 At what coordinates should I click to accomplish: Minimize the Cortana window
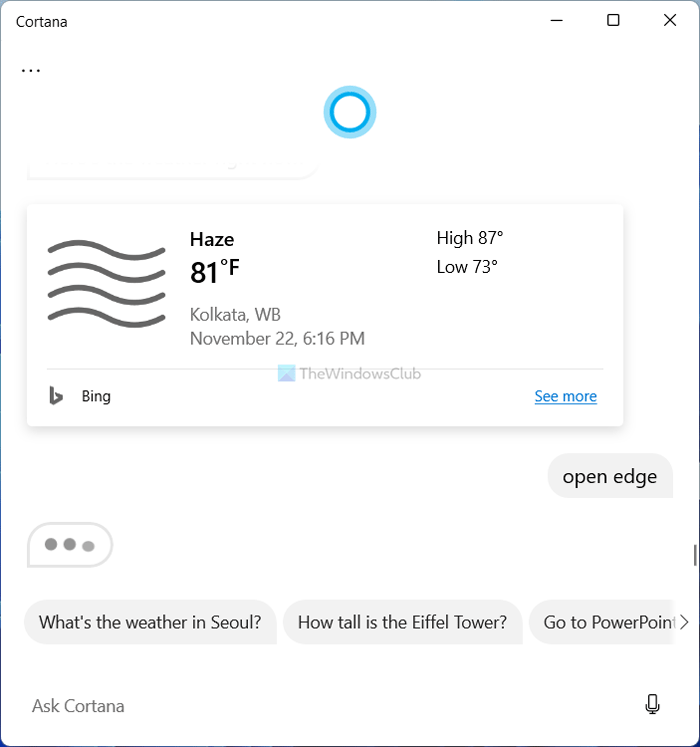click(557, 20)
